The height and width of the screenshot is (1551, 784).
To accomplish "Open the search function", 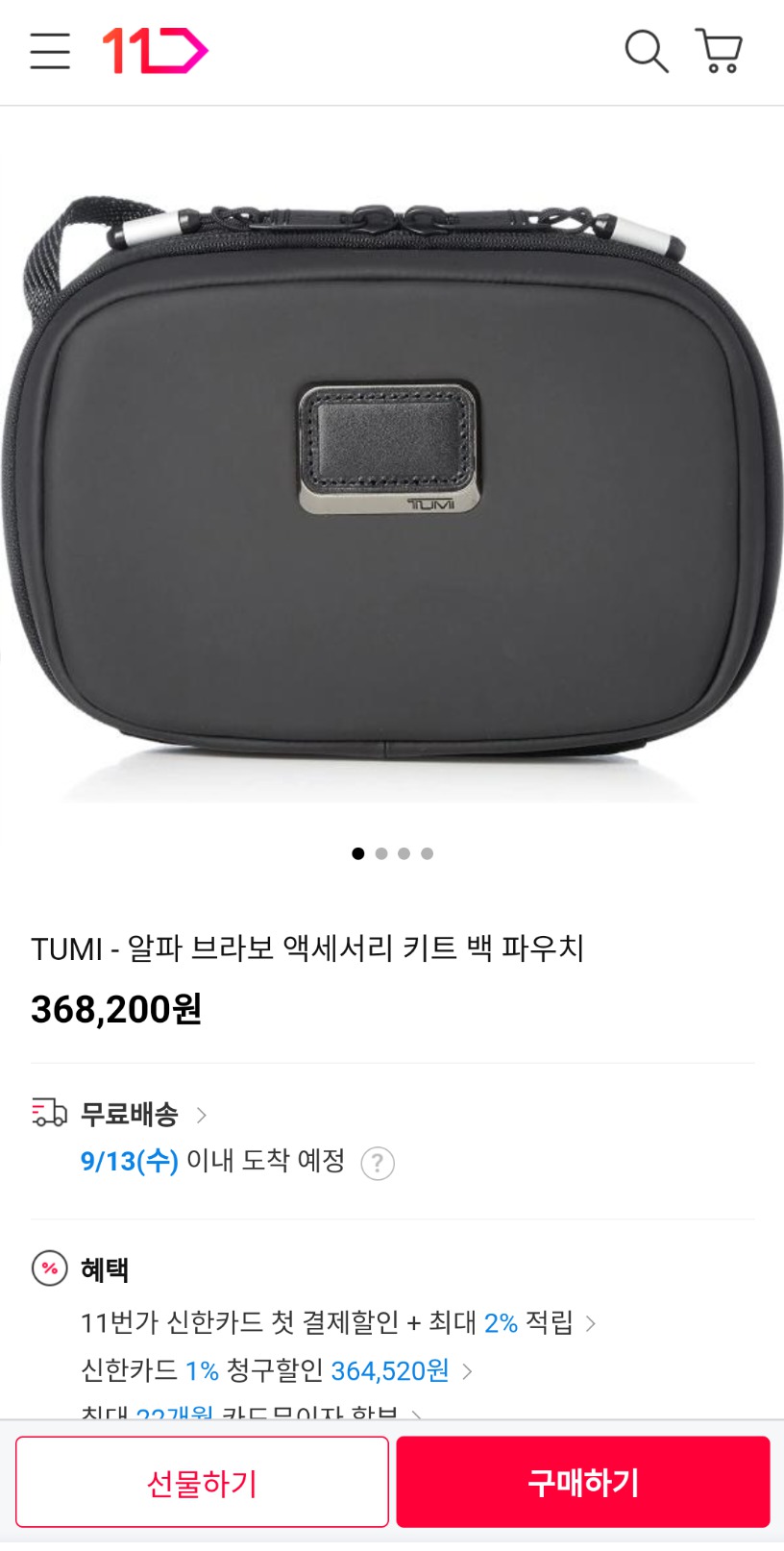I will pos(647,52).
